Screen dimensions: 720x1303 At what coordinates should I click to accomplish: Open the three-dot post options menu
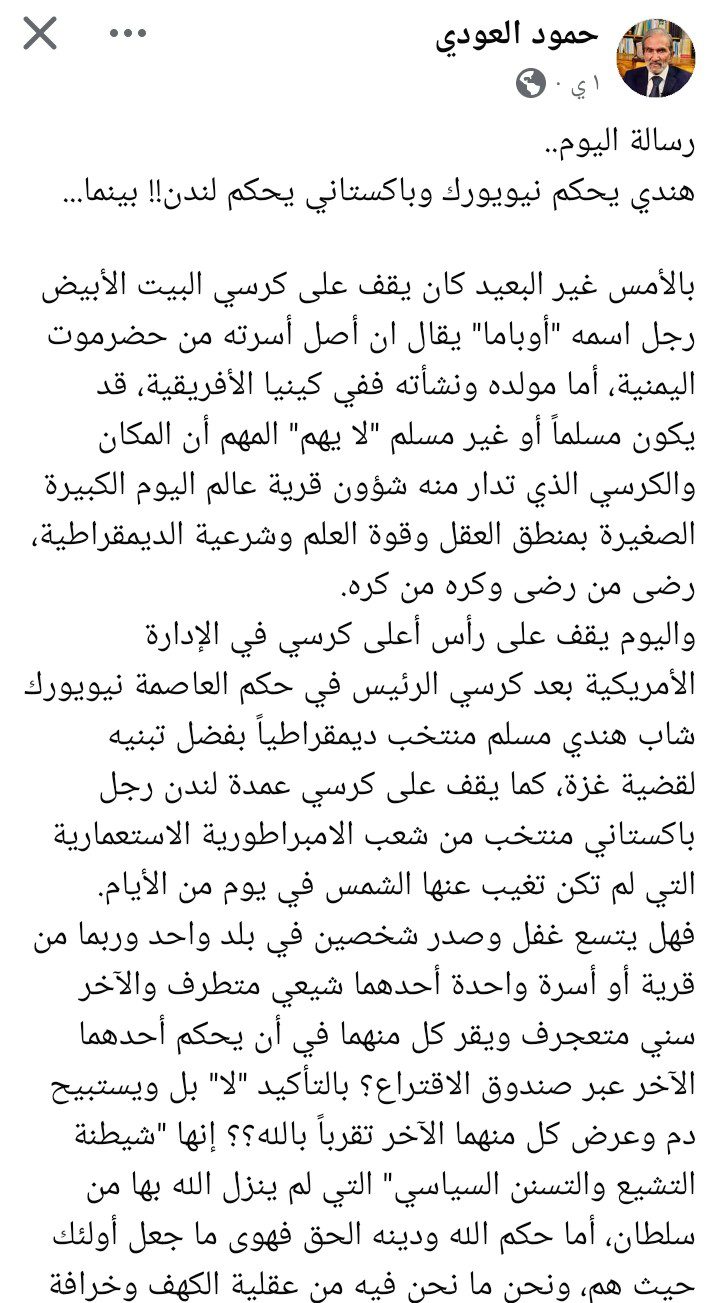(128, 35)
